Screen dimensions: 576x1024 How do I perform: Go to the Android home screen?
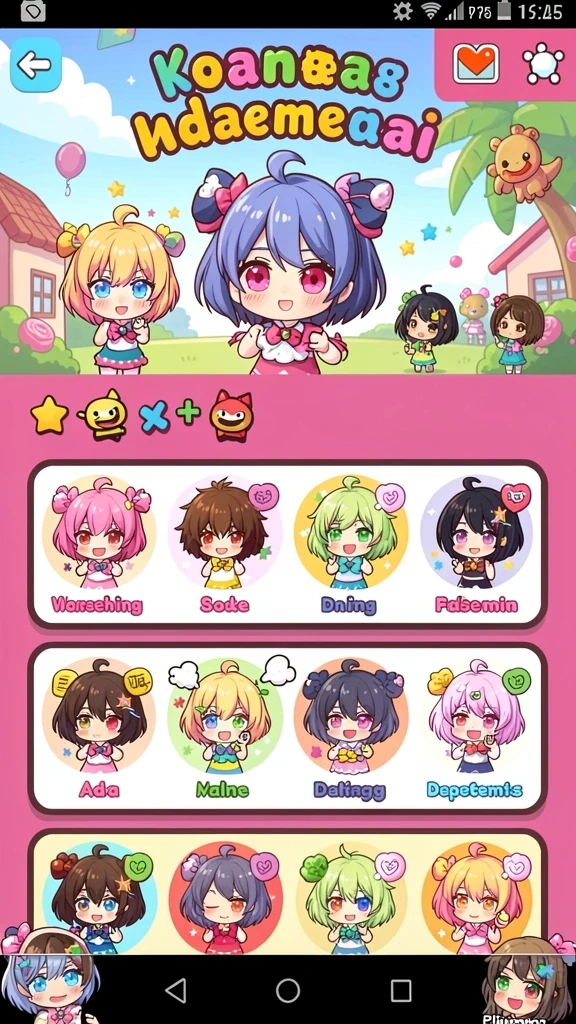pyautogui.click(x=288, y=990)
